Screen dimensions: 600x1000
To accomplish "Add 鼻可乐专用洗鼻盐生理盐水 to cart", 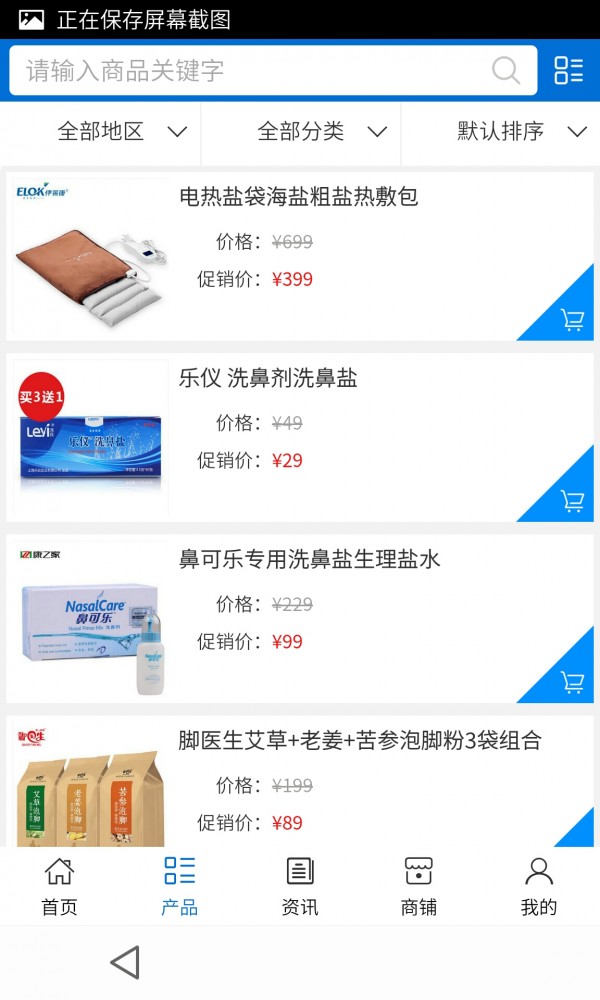I will (572, 682).
